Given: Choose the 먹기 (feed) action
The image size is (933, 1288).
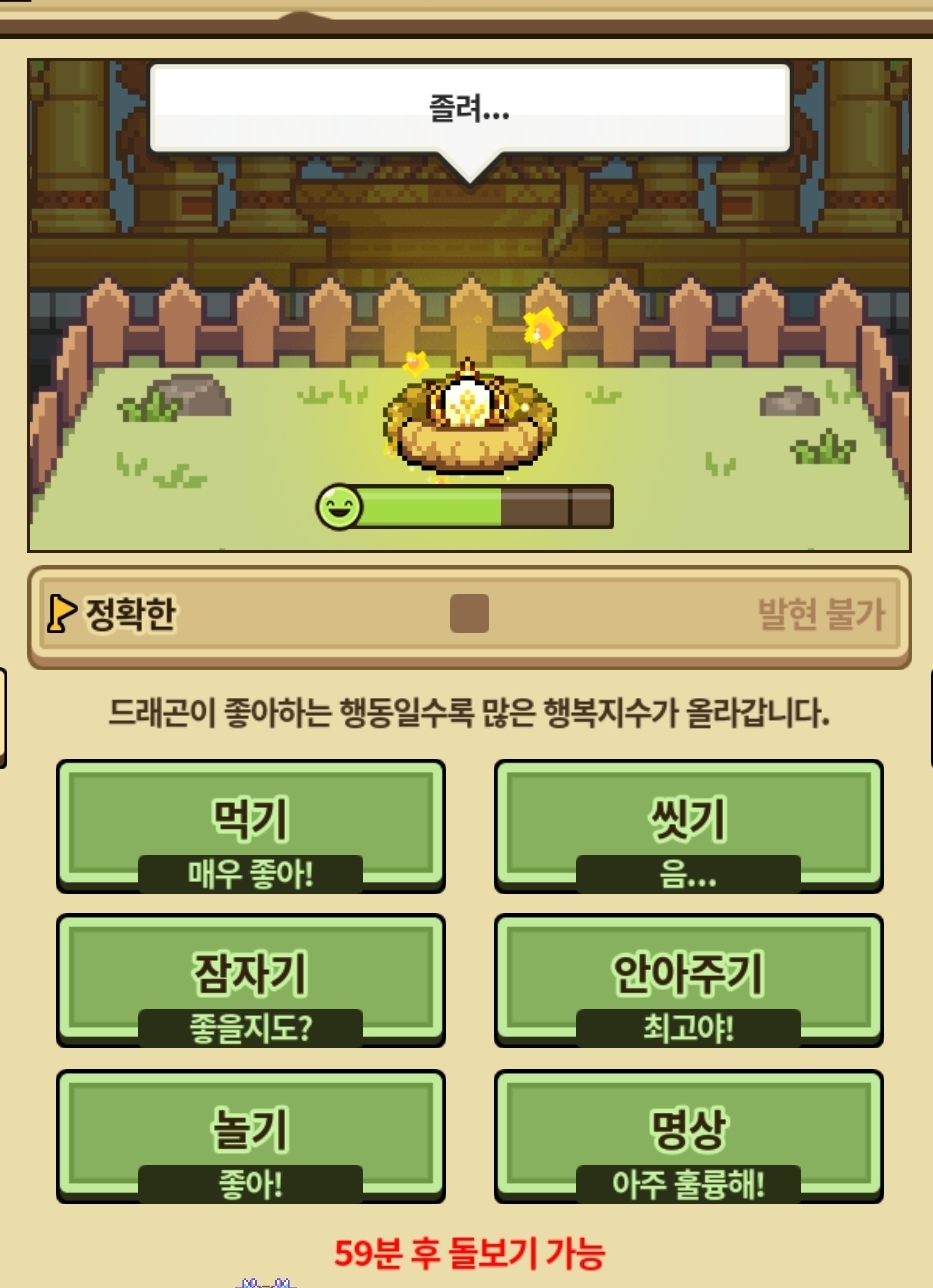Looking at the screenshot, I should (x=250, y=825).
